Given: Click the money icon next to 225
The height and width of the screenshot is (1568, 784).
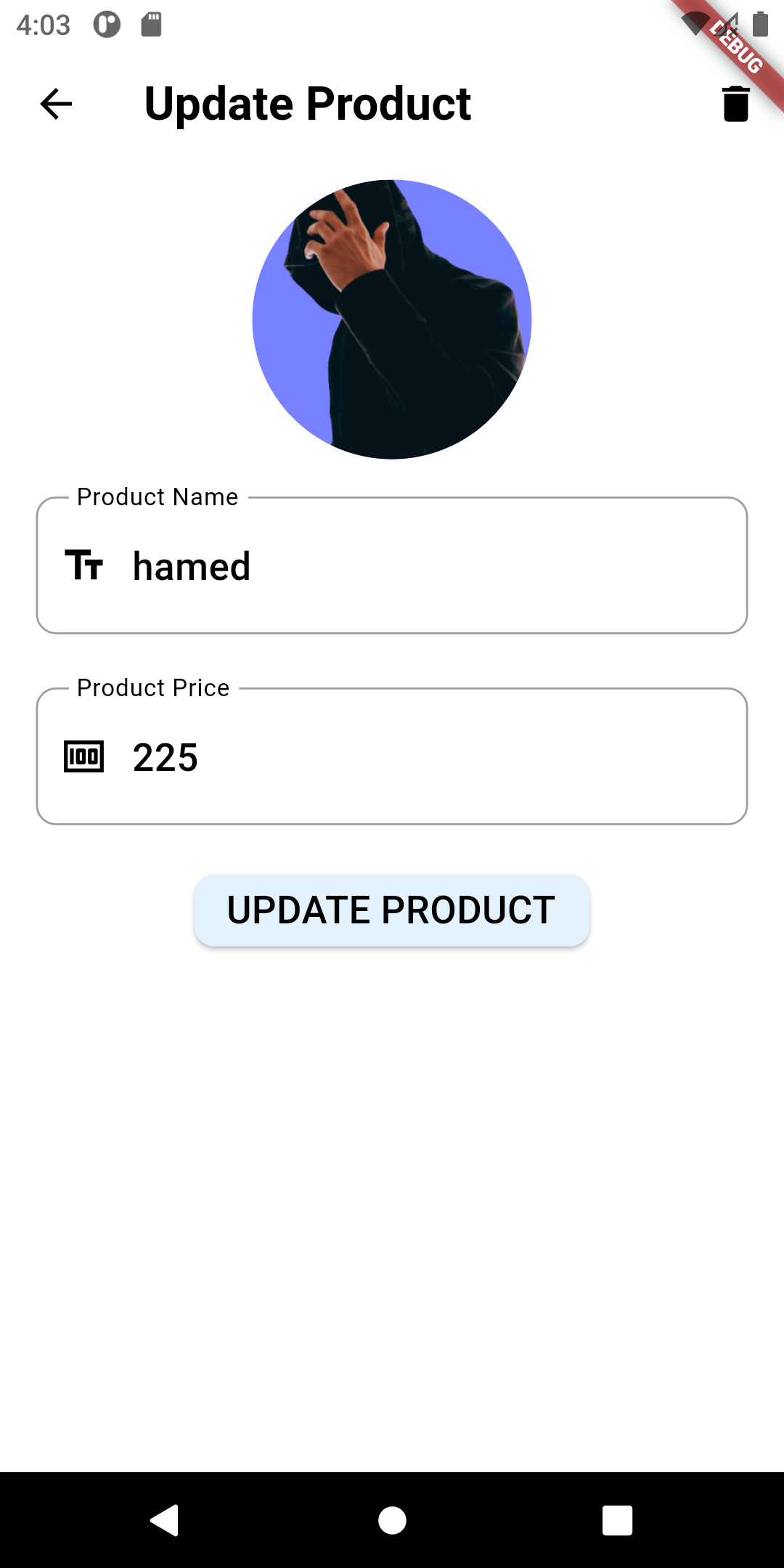Looking at the screenshot, I should 84,757.
